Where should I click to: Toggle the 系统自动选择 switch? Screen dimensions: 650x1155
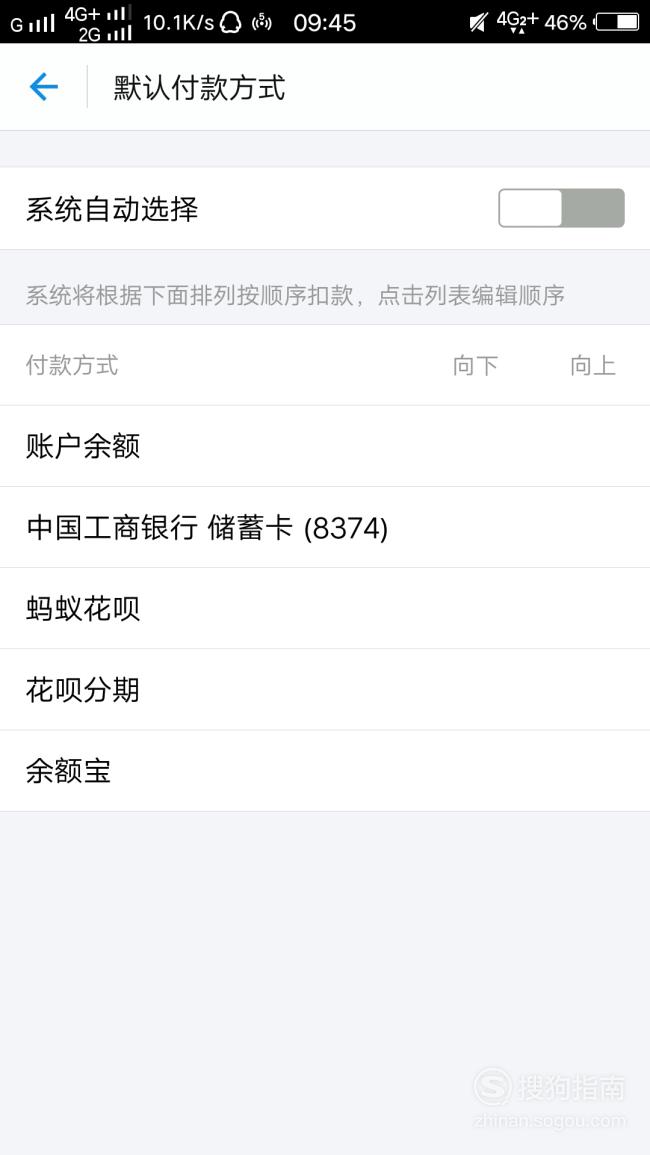point(562,208)
